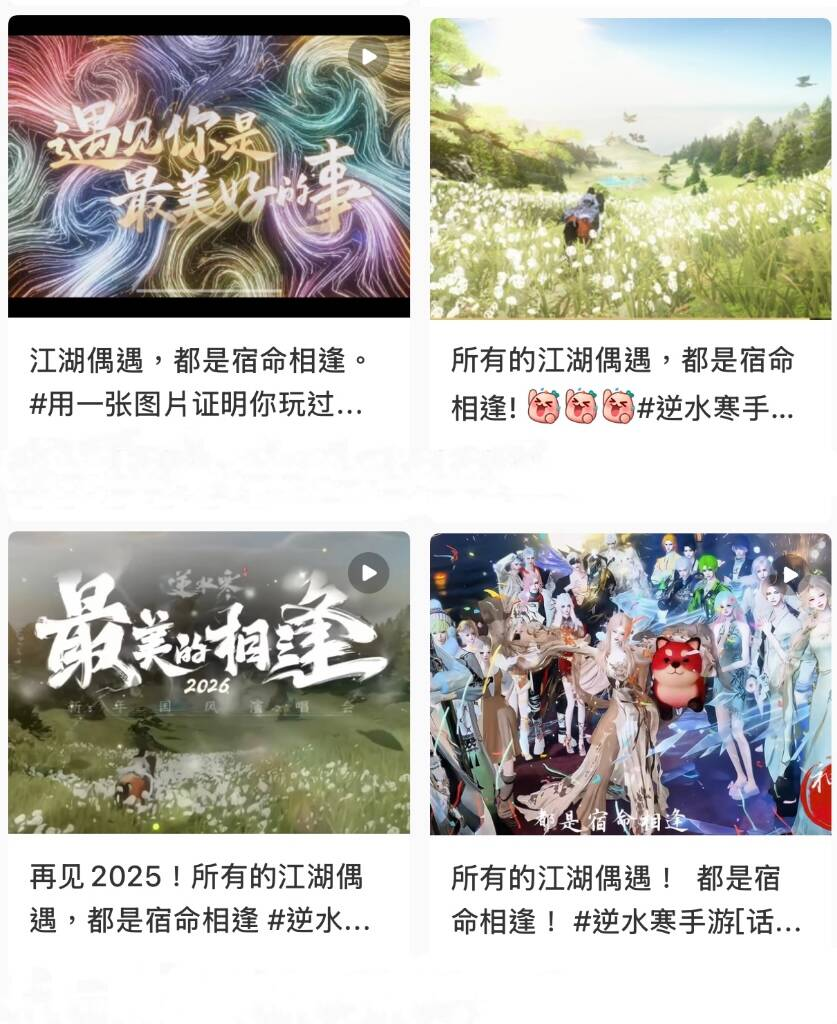
Task: Open the crowded character group video thumbnail
Action: 630,685
